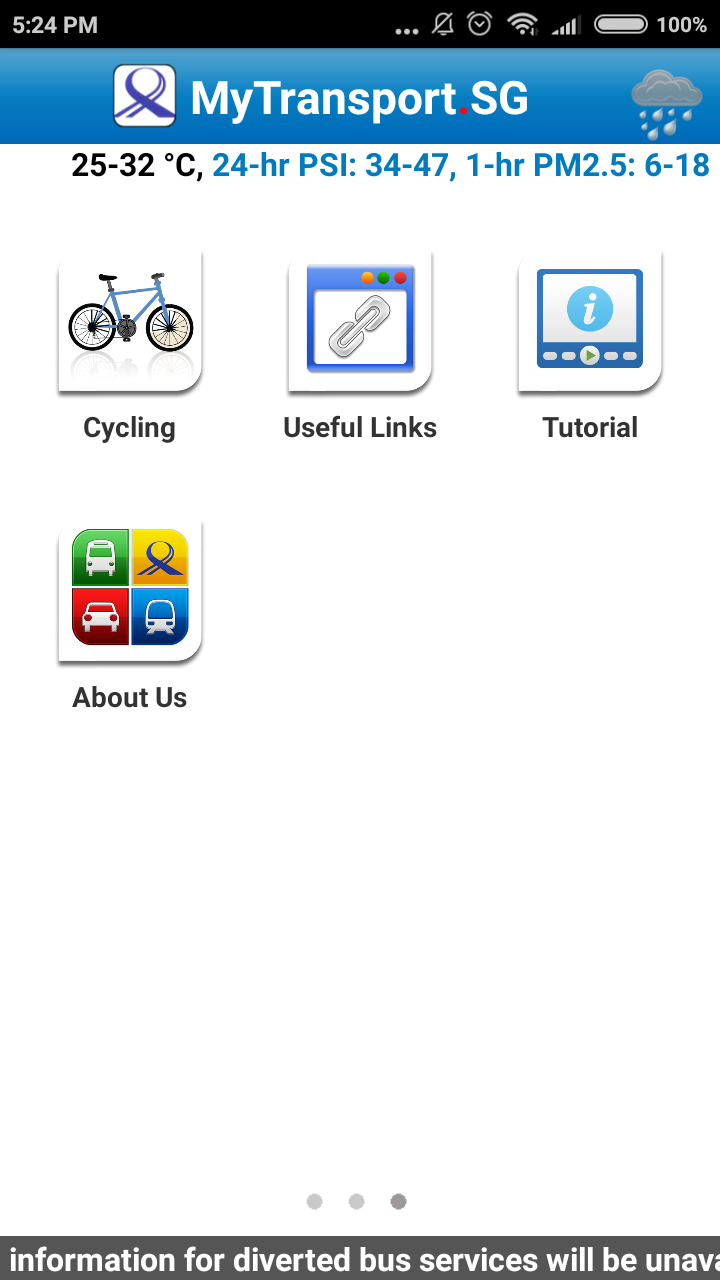Tap the rain weather icon
720x1280 pixels.
666,102
